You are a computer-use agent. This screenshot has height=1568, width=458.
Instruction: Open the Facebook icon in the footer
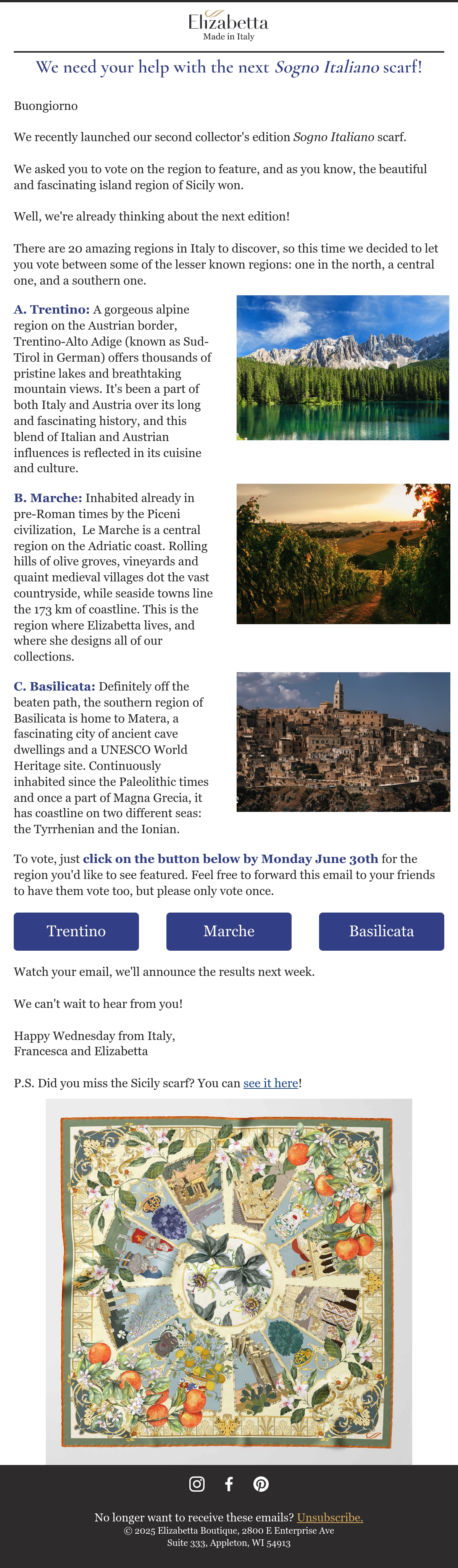(229, 1483)
